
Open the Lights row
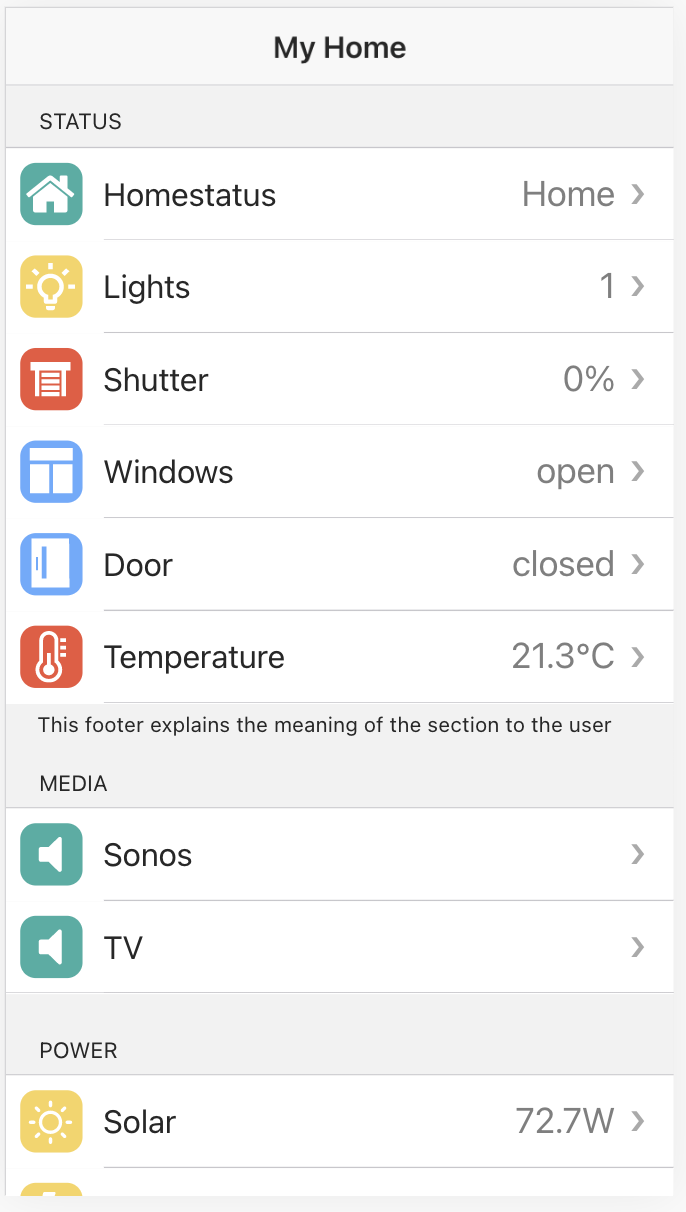[x=340, y=287]
